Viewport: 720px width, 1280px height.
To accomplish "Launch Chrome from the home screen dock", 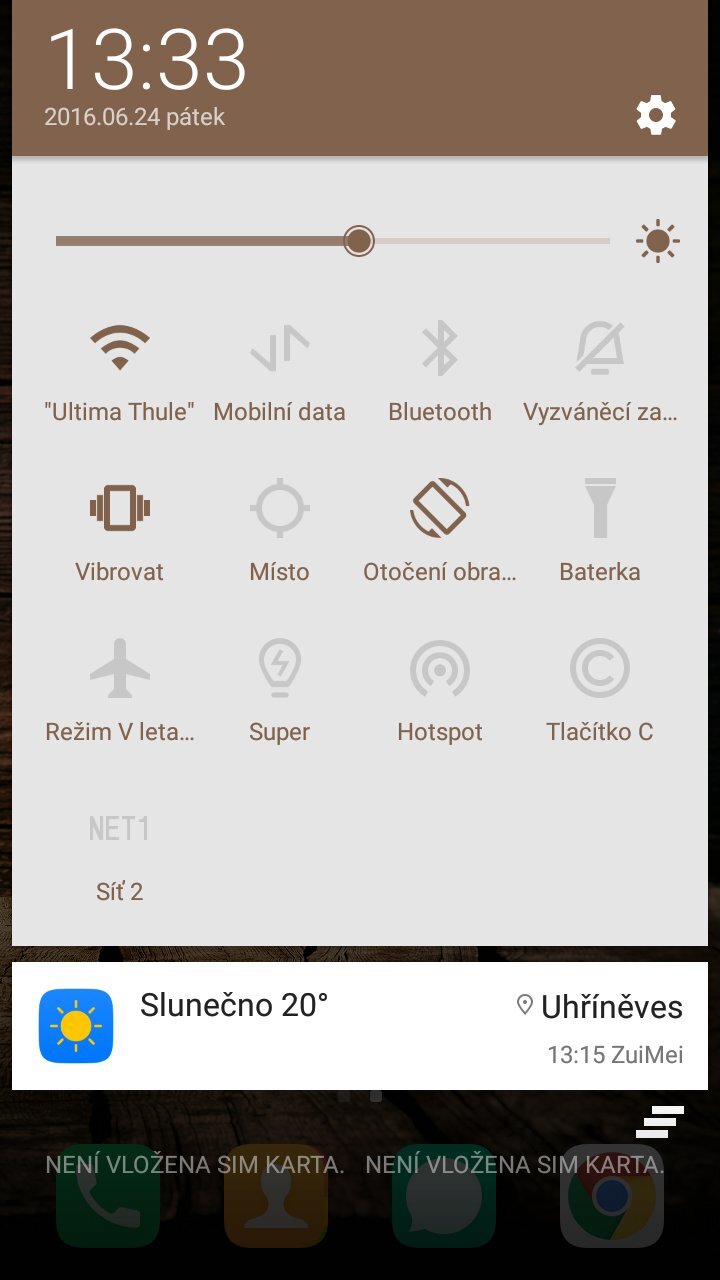I will click(611, 1200).
